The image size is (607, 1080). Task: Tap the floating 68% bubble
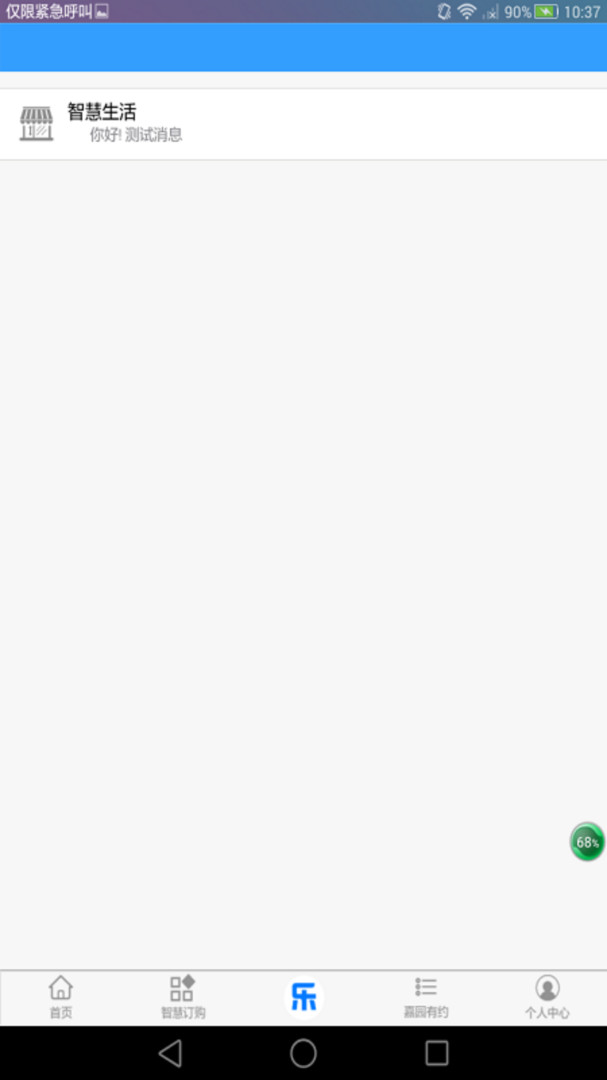587,842
